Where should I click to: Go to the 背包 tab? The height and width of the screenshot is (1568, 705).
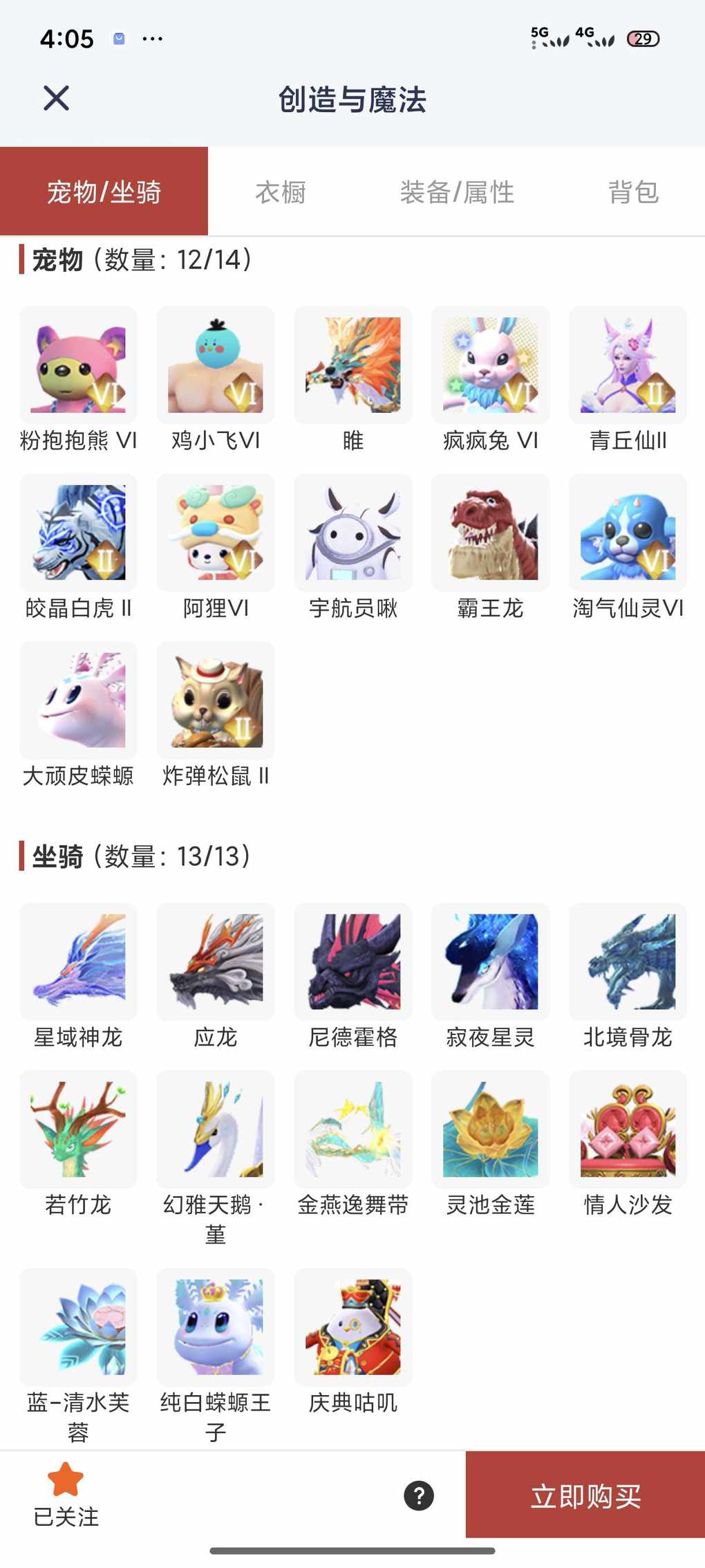632,192
